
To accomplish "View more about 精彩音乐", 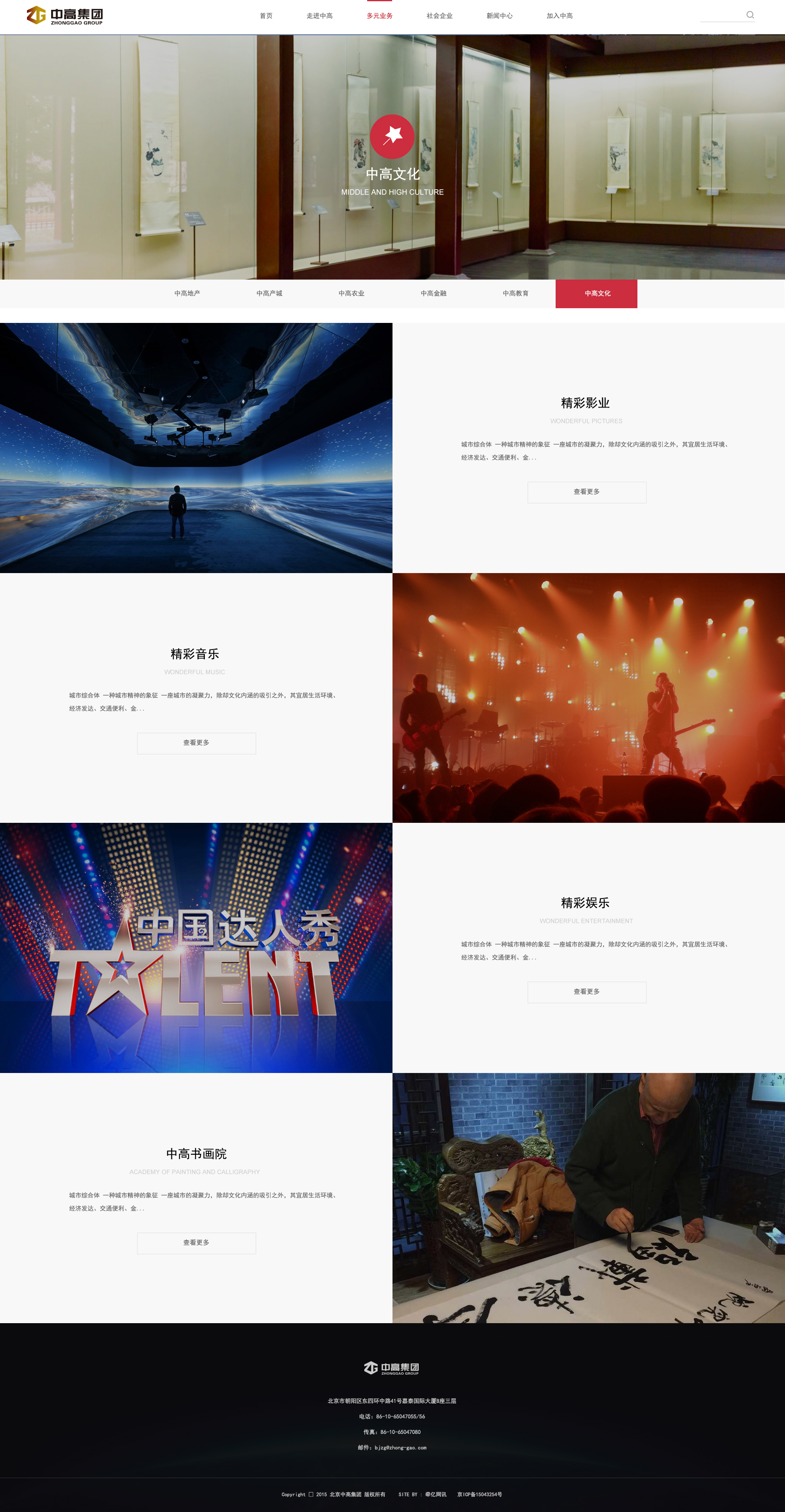I will point(196,742).
